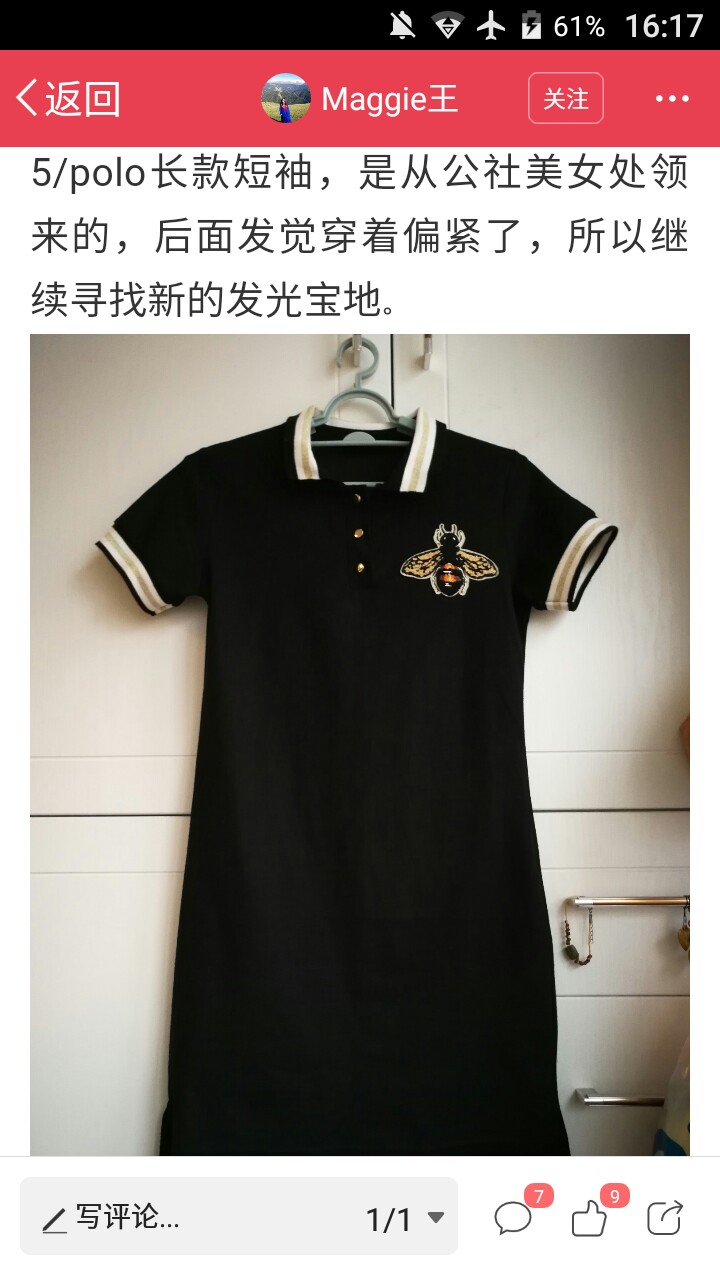Follow the author with 关注

pos(566,98)
